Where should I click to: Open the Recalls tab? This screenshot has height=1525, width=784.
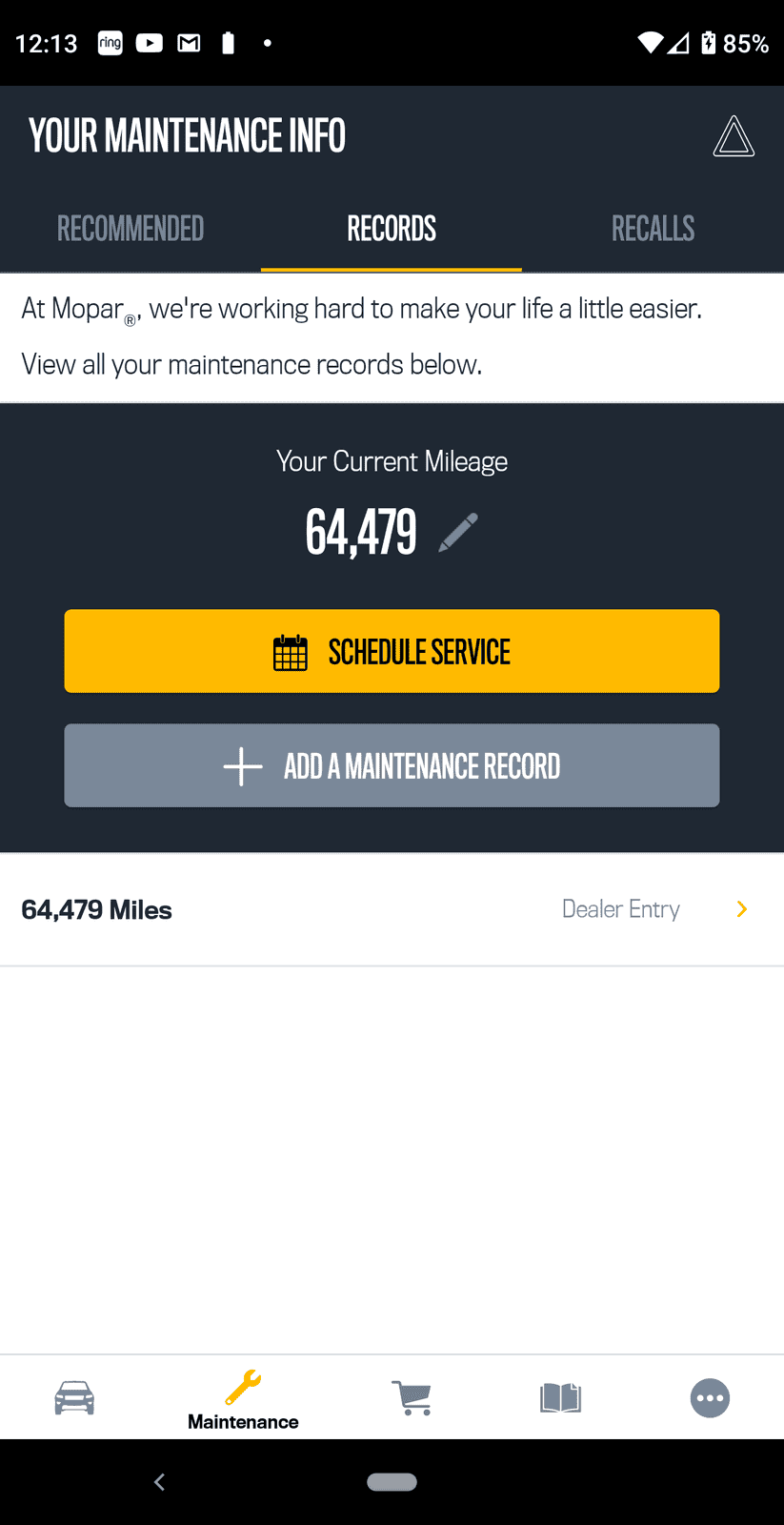[653, 229]
